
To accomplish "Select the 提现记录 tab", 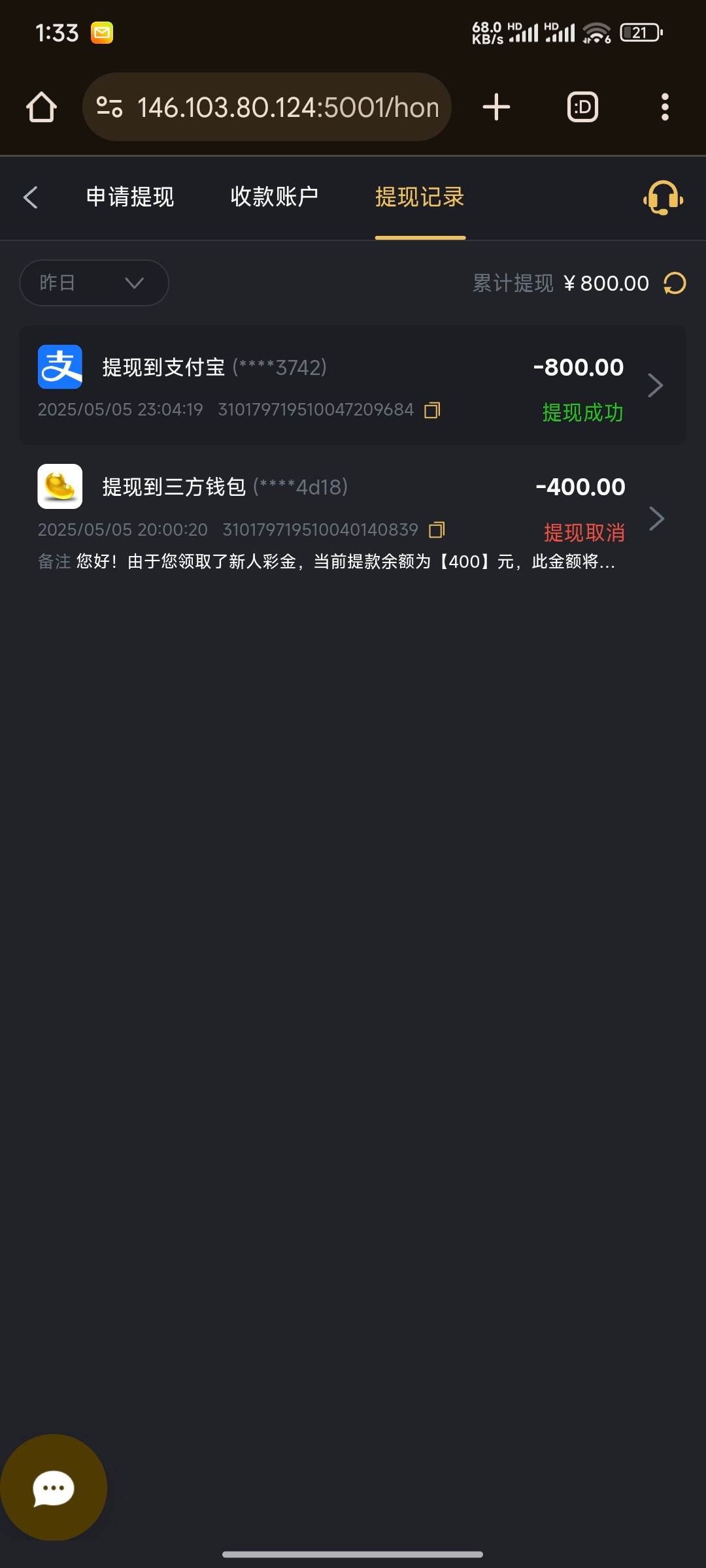I will click(x=420, y=197).
